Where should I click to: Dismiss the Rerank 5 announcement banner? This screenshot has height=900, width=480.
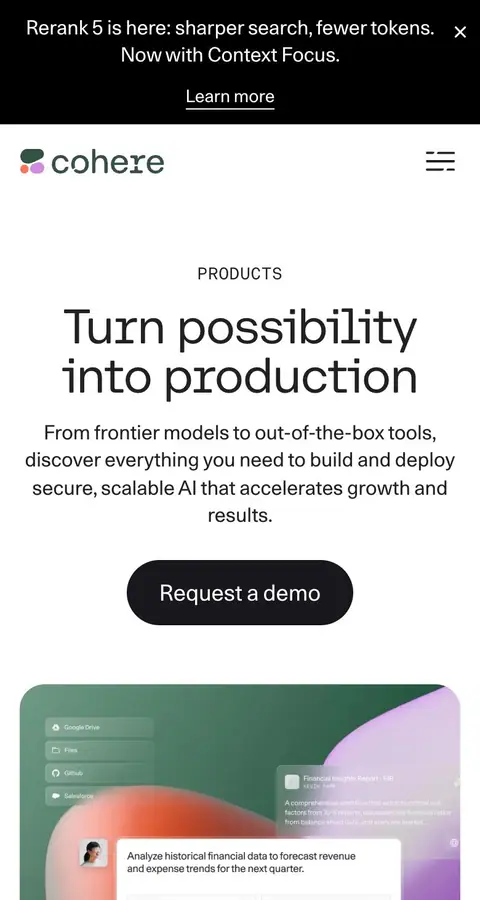click(x=460, y=33)
